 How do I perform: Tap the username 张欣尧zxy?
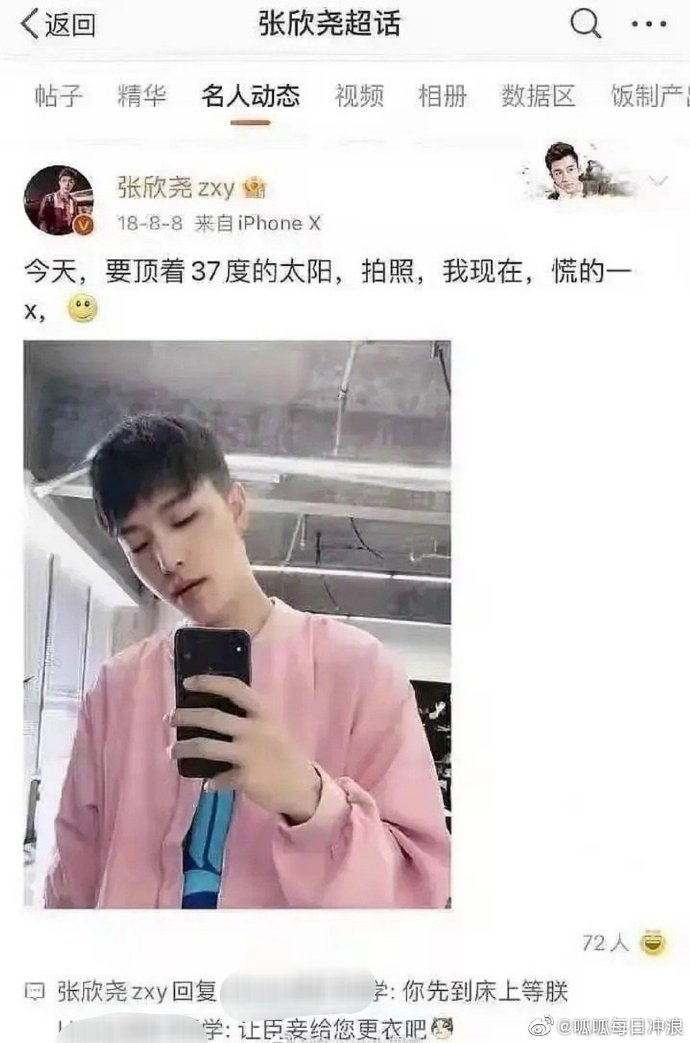[176, 187]
